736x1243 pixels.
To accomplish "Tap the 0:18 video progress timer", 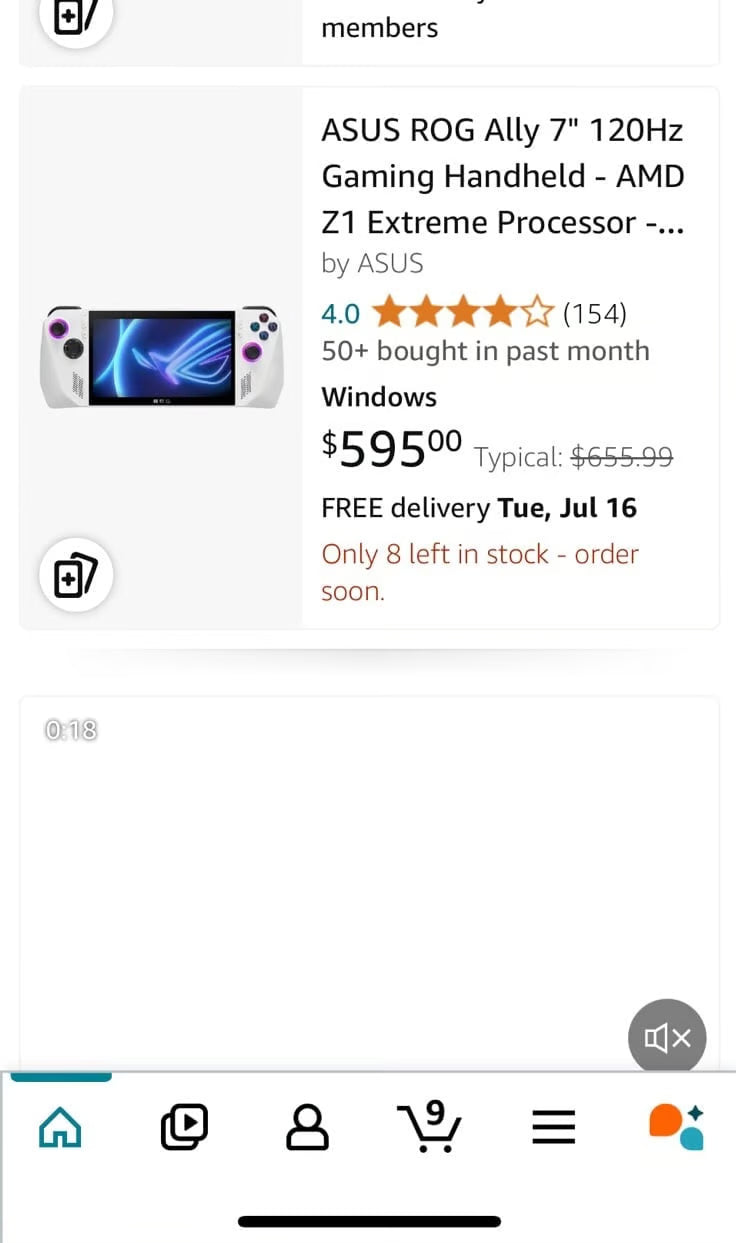I will tap(69, 730).
